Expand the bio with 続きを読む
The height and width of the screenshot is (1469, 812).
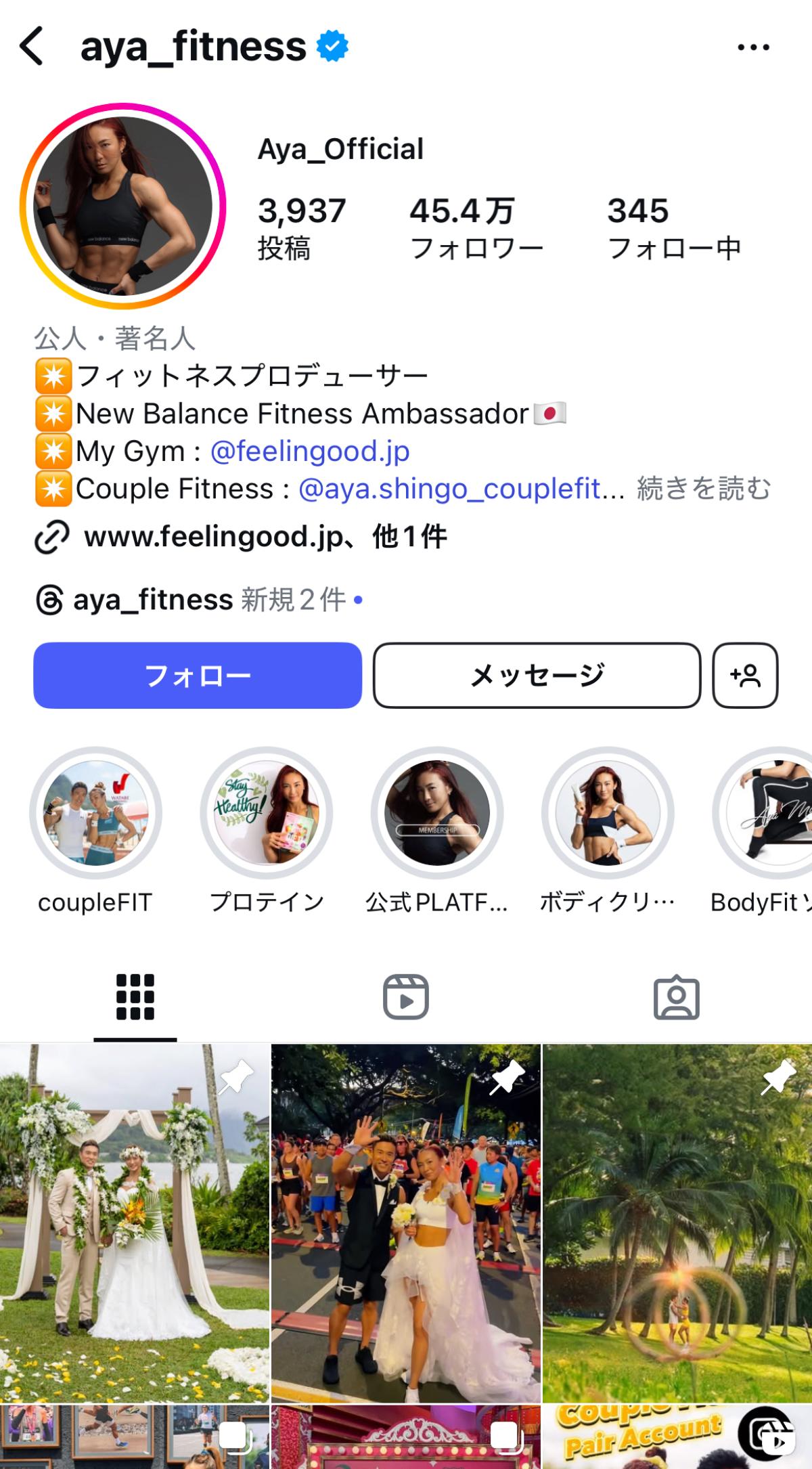704,489
